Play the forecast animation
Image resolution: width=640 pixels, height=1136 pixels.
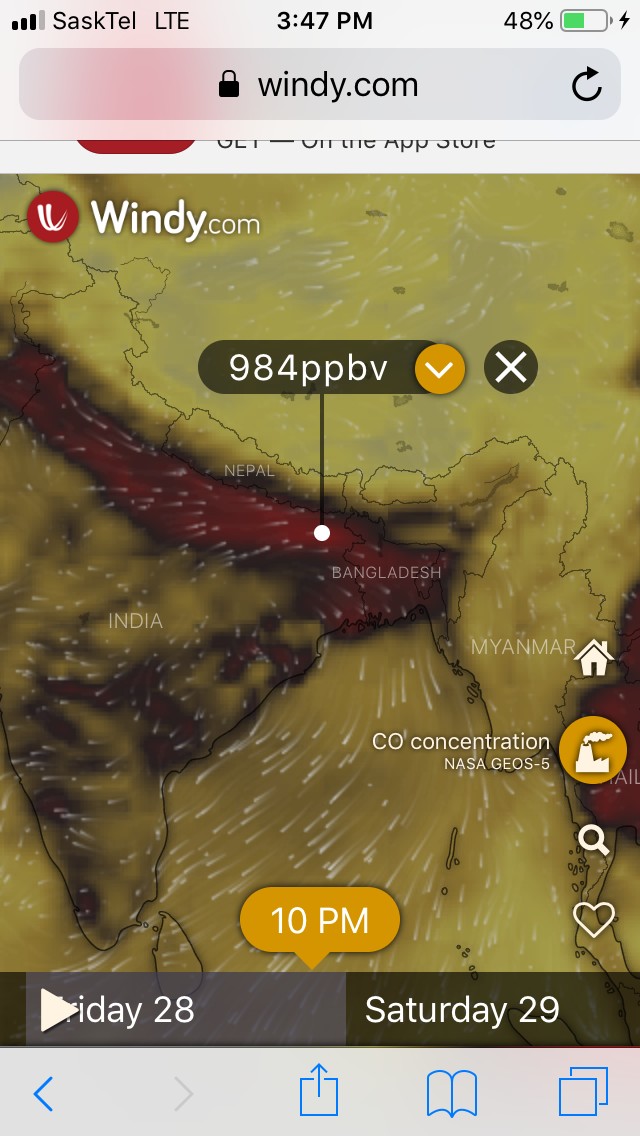[x=57, y=1009]
